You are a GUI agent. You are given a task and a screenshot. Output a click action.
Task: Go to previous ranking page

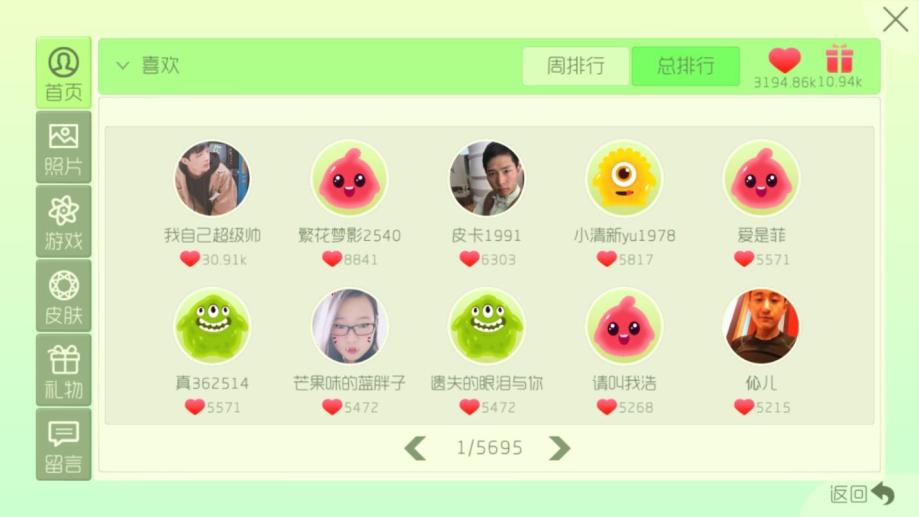415,448
